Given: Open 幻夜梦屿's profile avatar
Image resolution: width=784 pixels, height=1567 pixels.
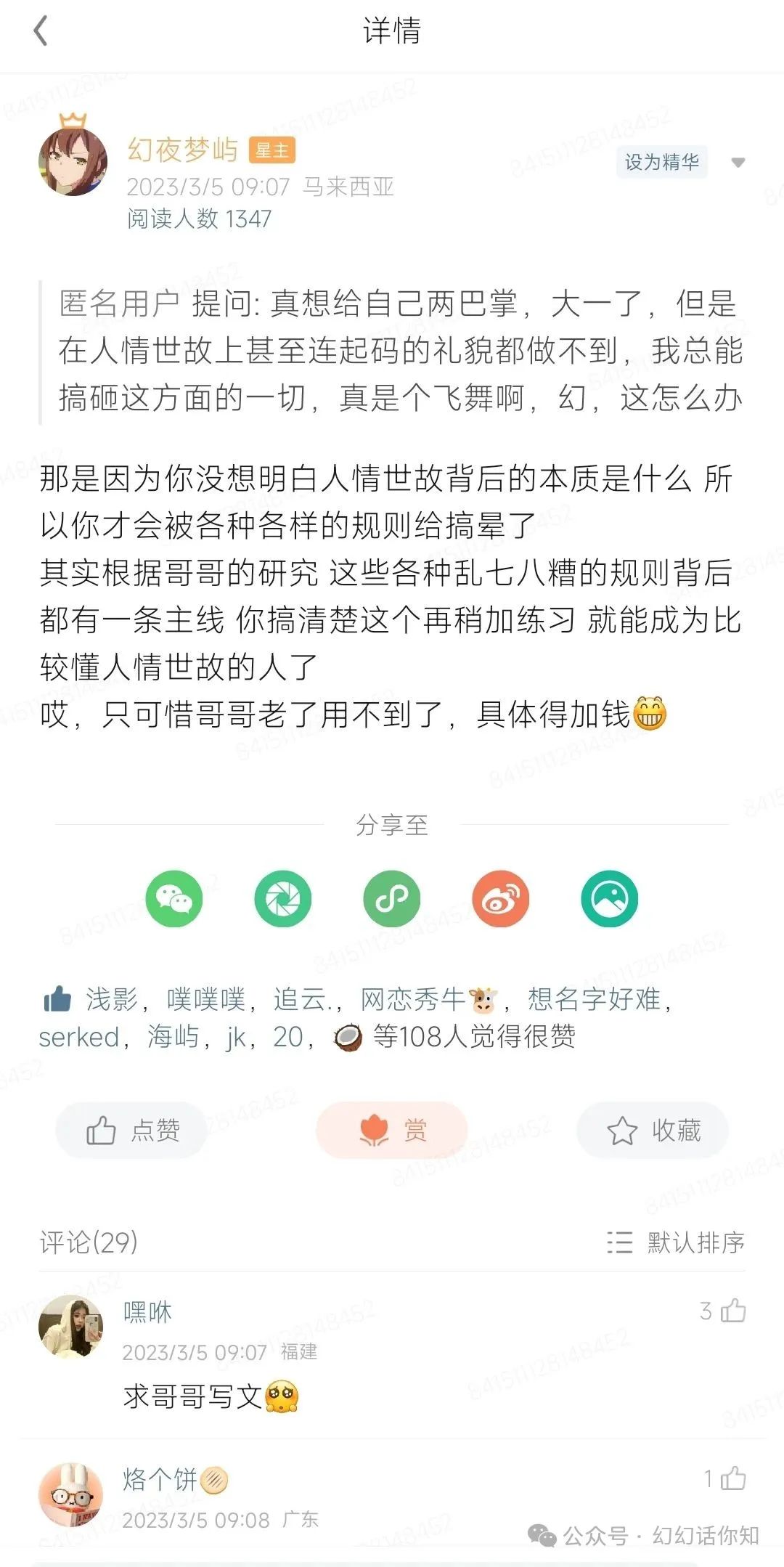Looking at the screenshot, I should 73,162.
